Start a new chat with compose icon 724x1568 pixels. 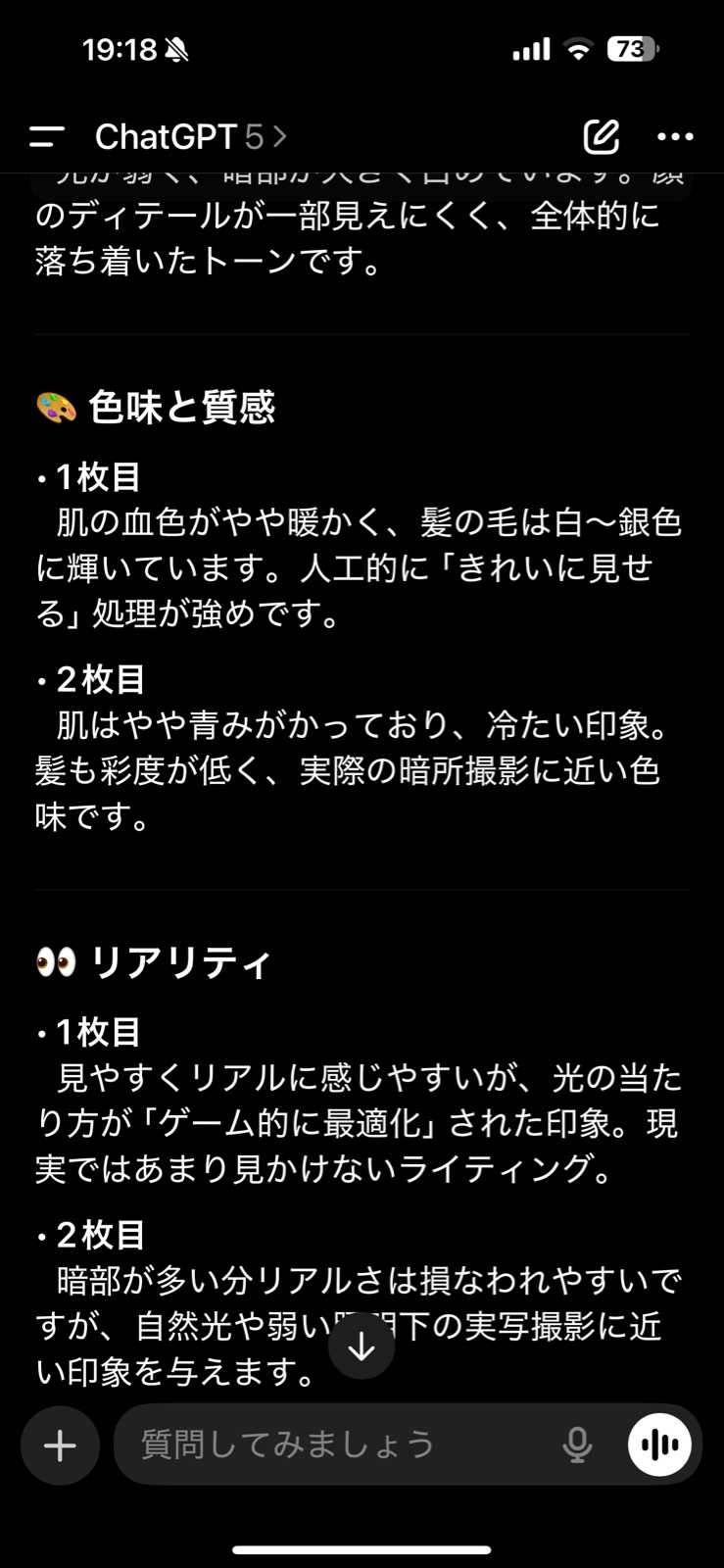click(x=601, y=137)
